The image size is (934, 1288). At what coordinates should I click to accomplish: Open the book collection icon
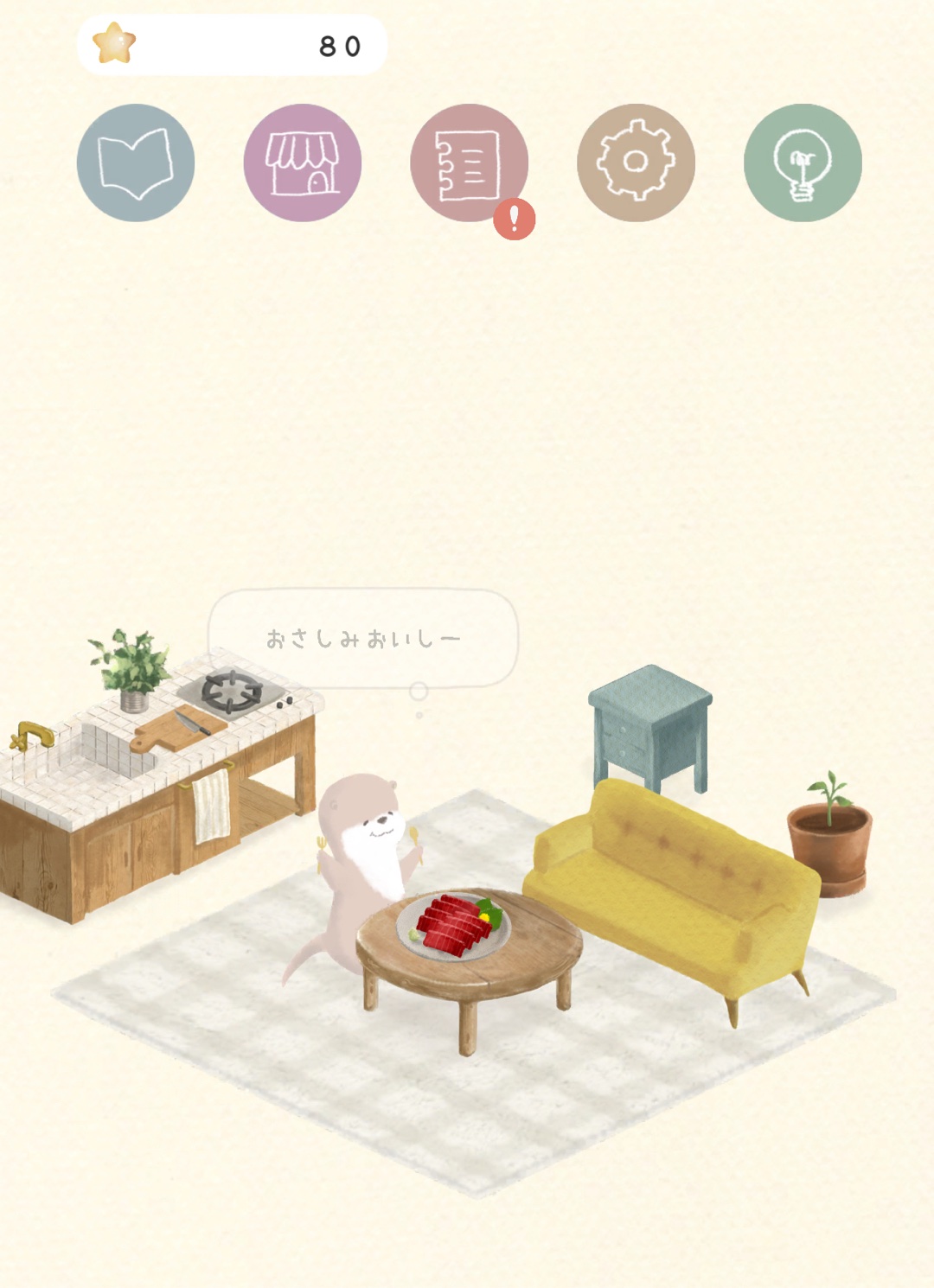coord(136,163)
